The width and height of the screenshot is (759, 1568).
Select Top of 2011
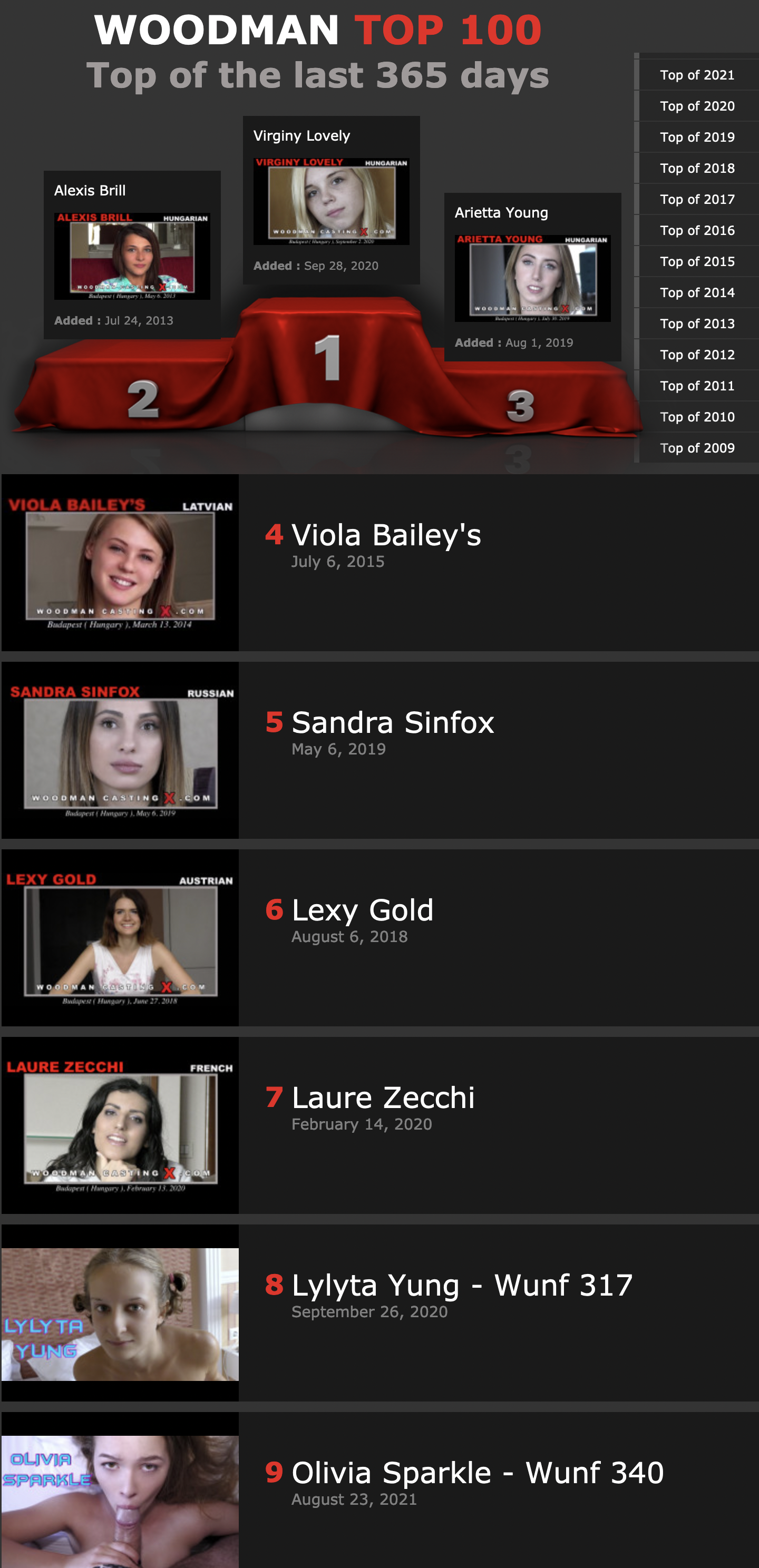(697, 385)
